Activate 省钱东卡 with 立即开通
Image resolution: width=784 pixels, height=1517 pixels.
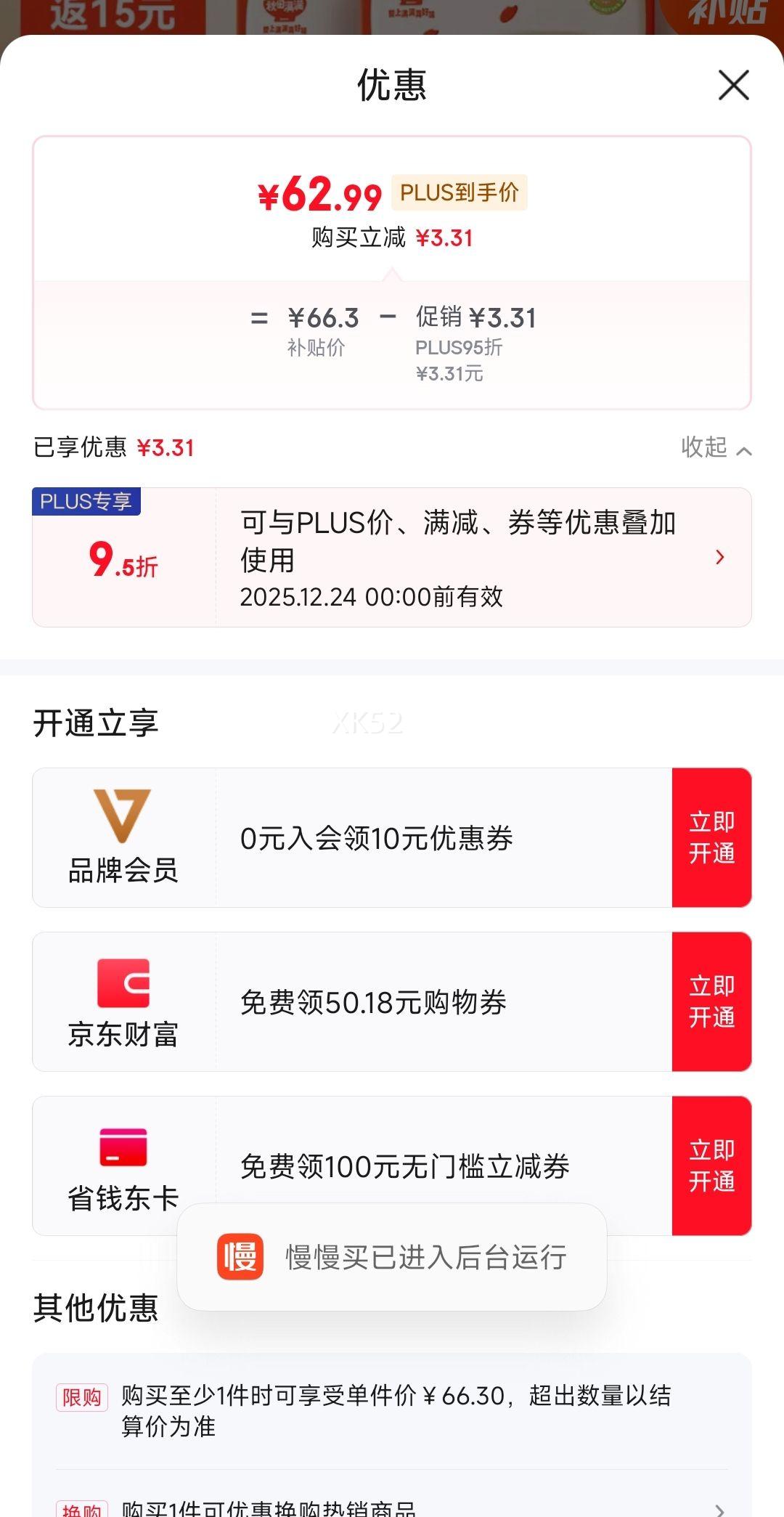[x=711, y=1166]
